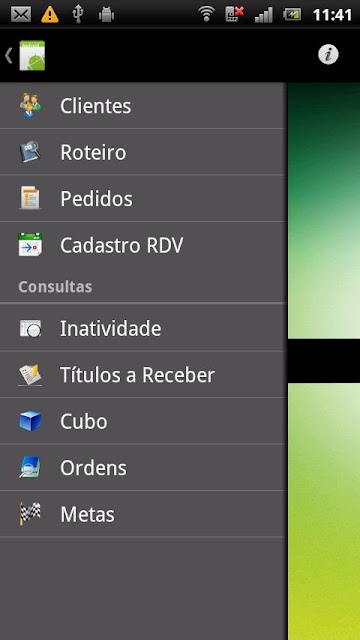
Task: Open the Inatividade query
Action: click(x=142, y=328)
